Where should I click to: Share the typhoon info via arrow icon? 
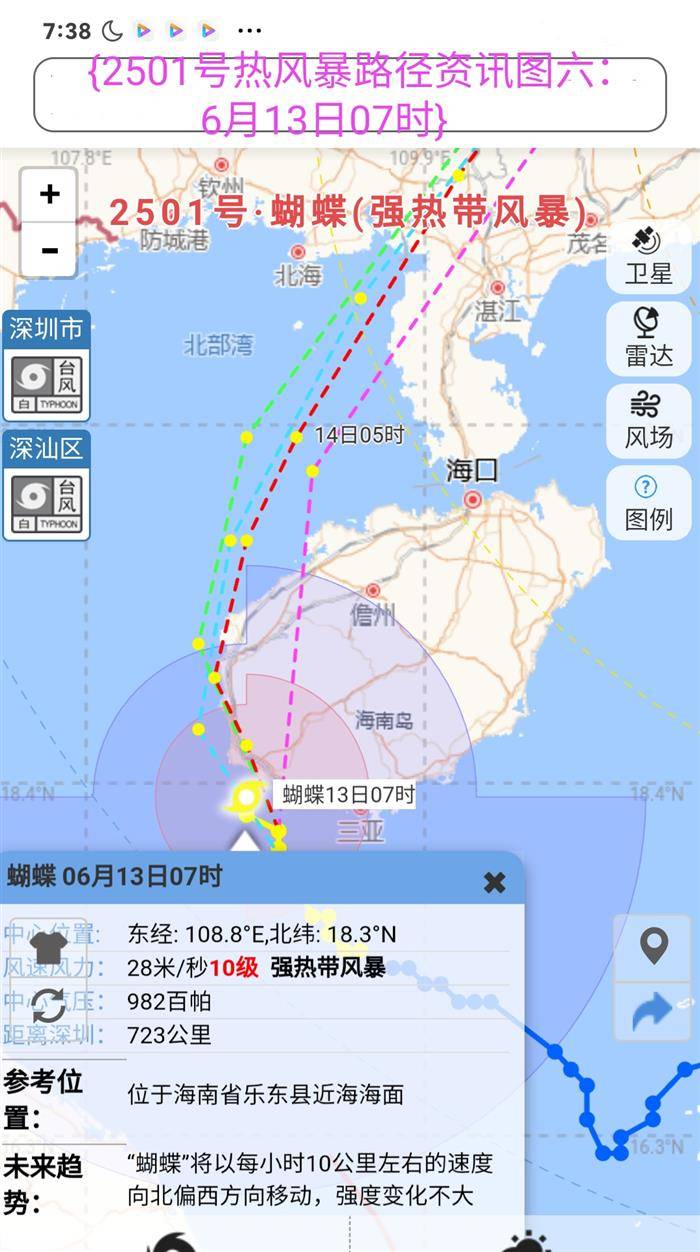pyautogui.click(x=653, y=1011)
